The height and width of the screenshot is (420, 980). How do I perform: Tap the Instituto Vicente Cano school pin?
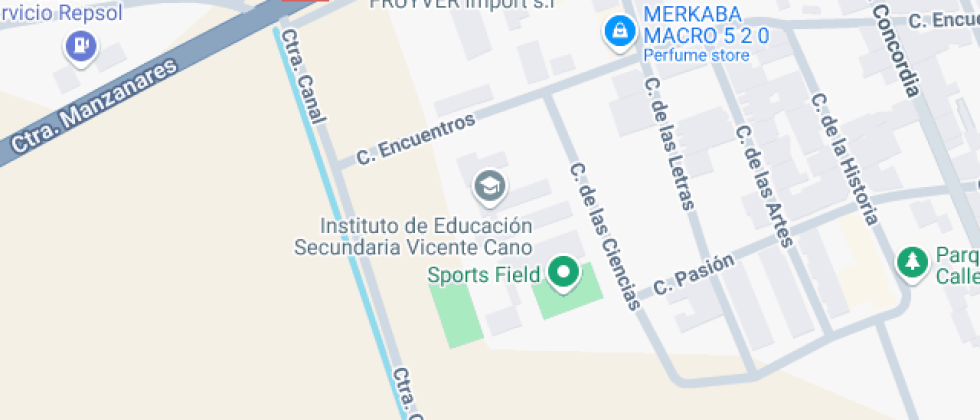pos(490,187)
